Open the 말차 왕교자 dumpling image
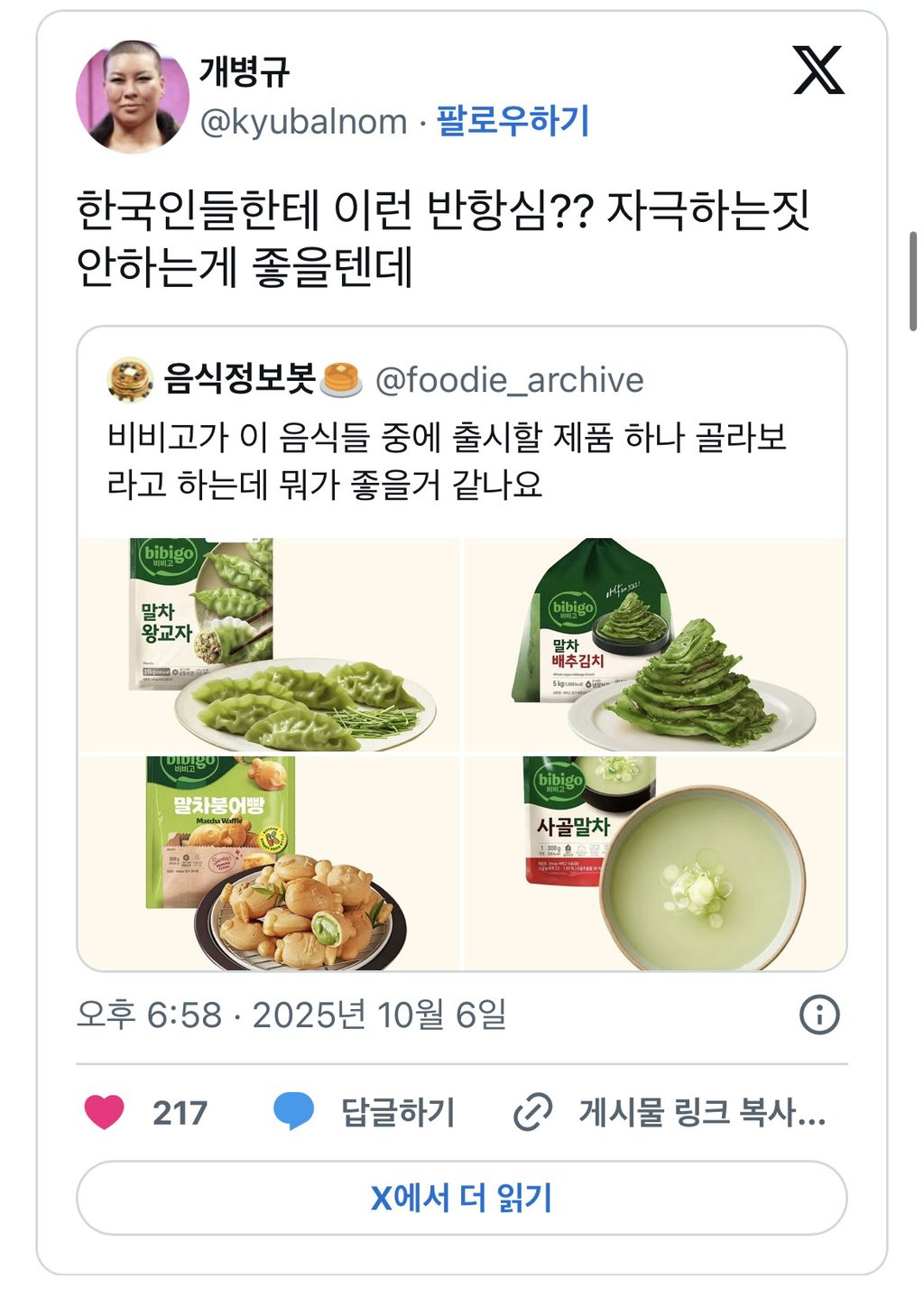Viewport: 924px width, 1307px height. click(x=271, y=643)
